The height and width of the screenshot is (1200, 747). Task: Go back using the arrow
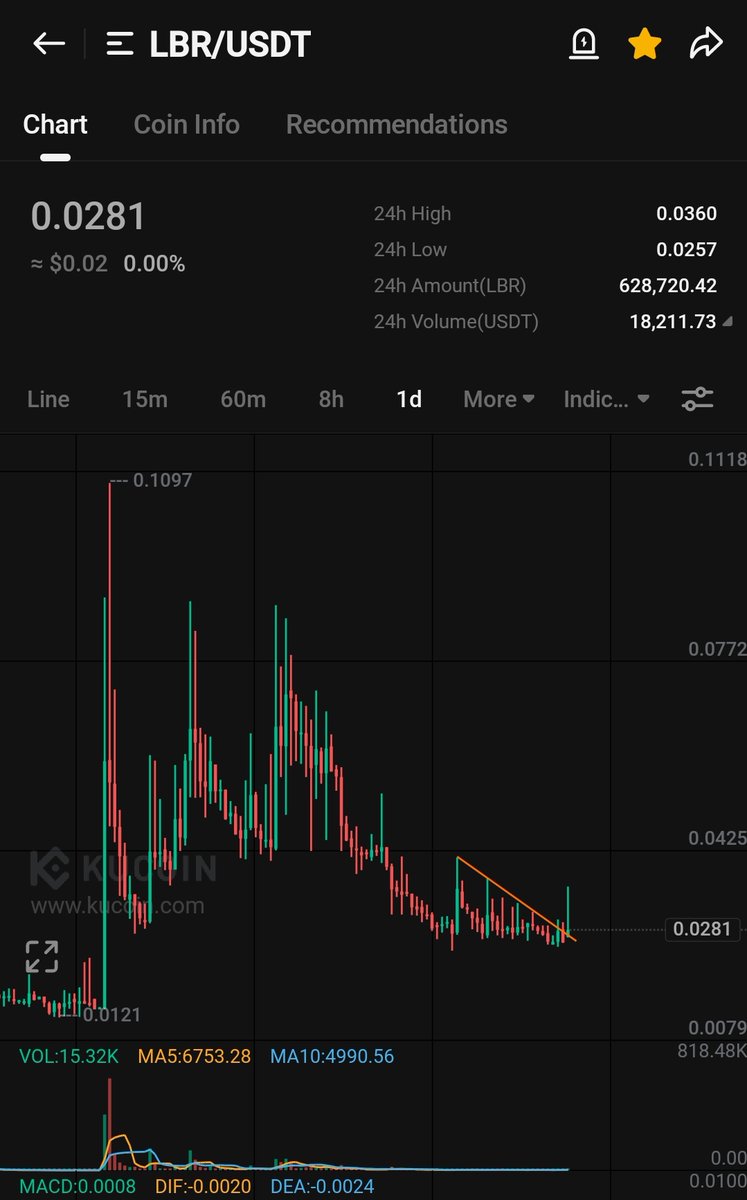[x=49, y=43]
